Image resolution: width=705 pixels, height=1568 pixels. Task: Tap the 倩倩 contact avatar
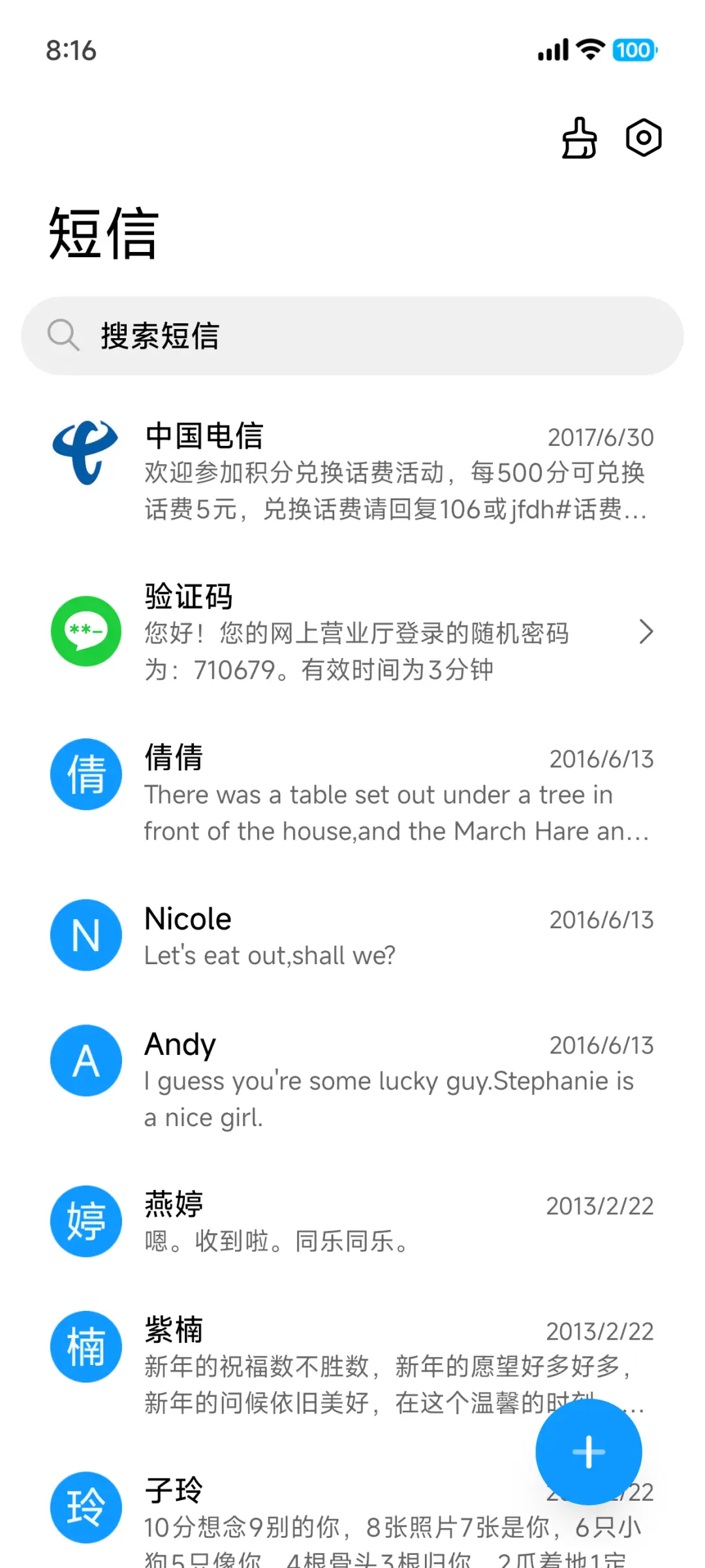(86, 774)
